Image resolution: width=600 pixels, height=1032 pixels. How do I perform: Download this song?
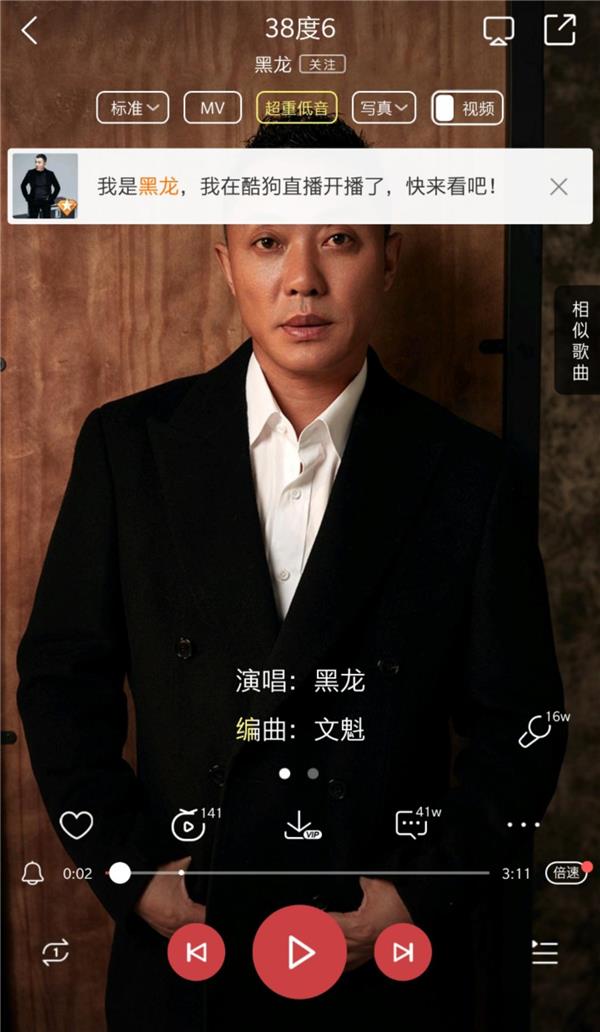(299, 825)
